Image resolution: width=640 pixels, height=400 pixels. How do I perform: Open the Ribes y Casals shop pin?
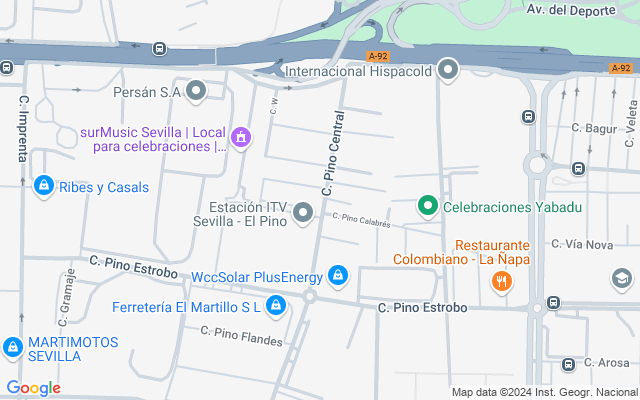[43, 186]
